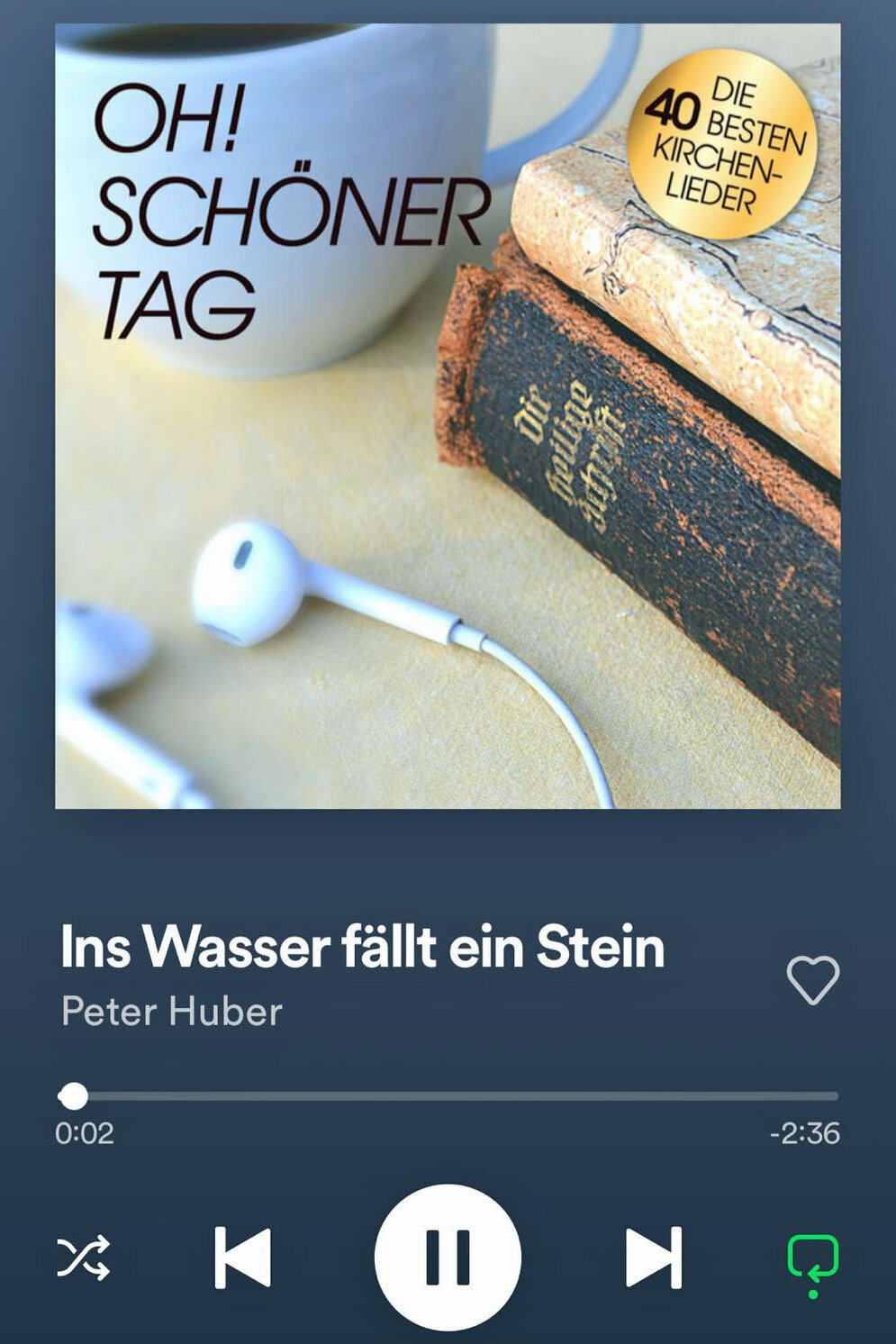This screenshot has height=1344, width=896.
Task: Toggle shuffle mode
Action: pyautogui.click(x=84, y=1258)
